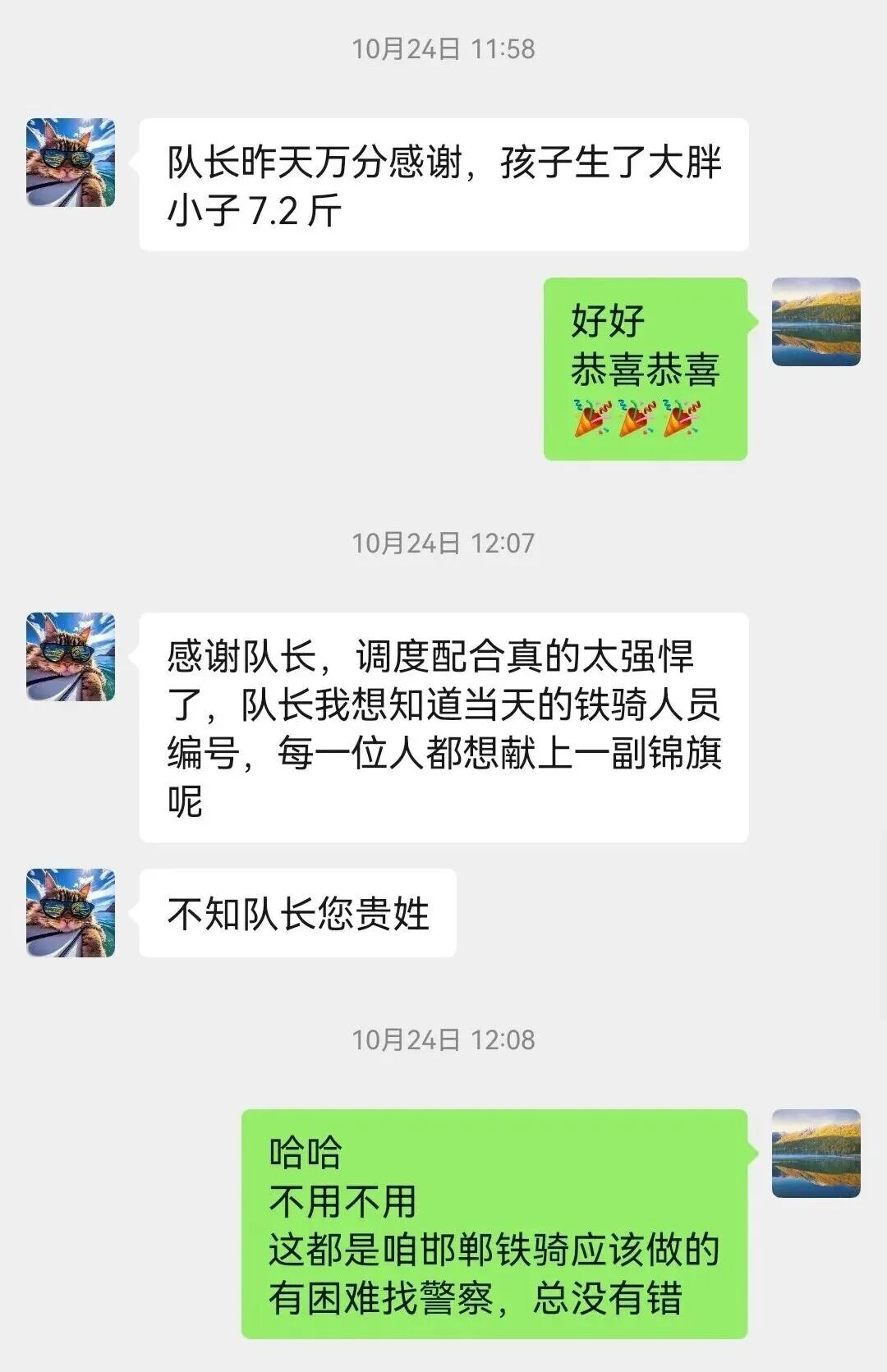Image resolution: width=887 pixels, height=1372 pixels.
Task: Click the 10月24日 12:08 timestamp
Action: [x=443, y=1038]
